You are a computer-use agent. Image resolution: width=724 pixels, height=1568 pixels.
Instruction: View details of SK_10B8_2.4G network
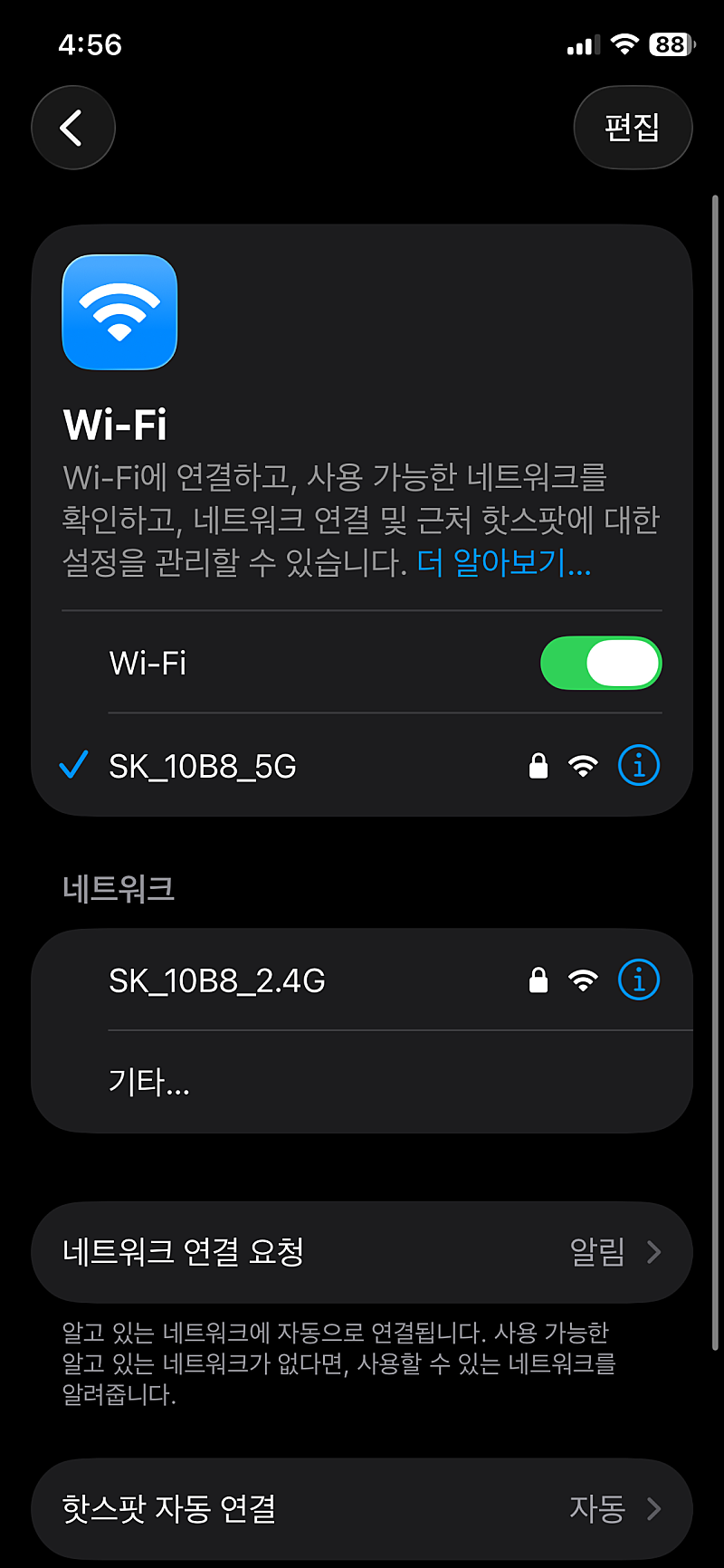click(x=639, y=980)
